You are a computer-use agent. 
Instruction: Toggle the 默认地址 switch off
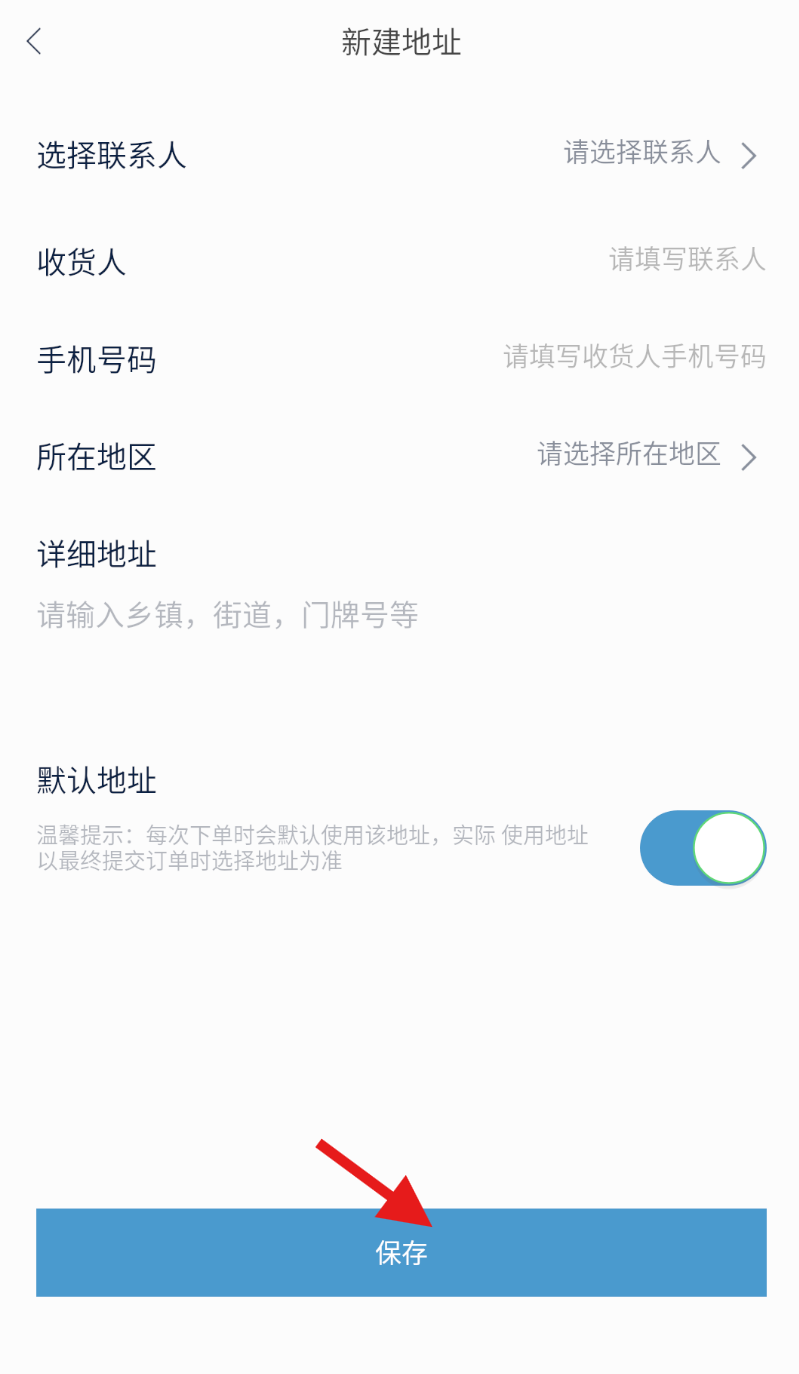(x=703, y=848)
